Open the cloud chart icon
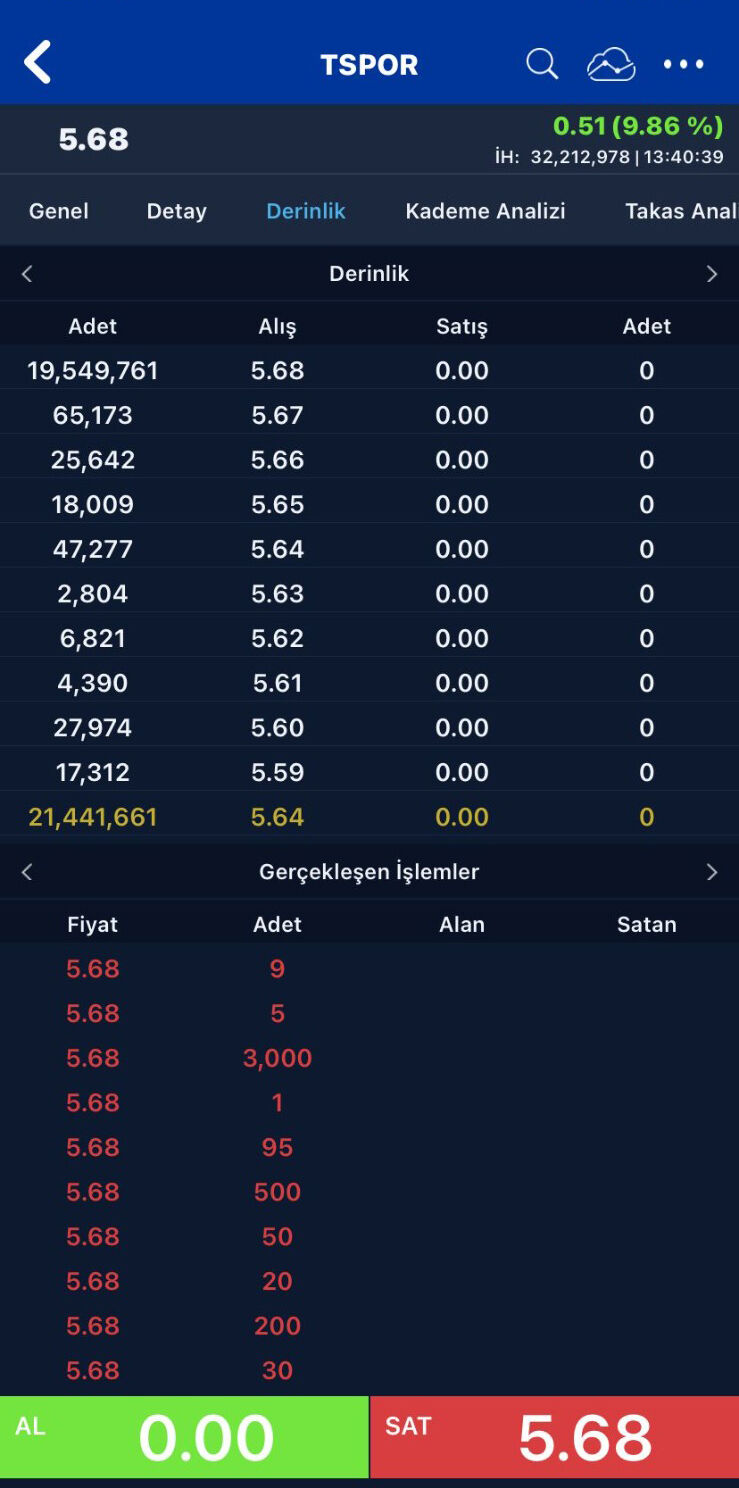This screenshot has width=739, height=1488. tap(610, 64)
